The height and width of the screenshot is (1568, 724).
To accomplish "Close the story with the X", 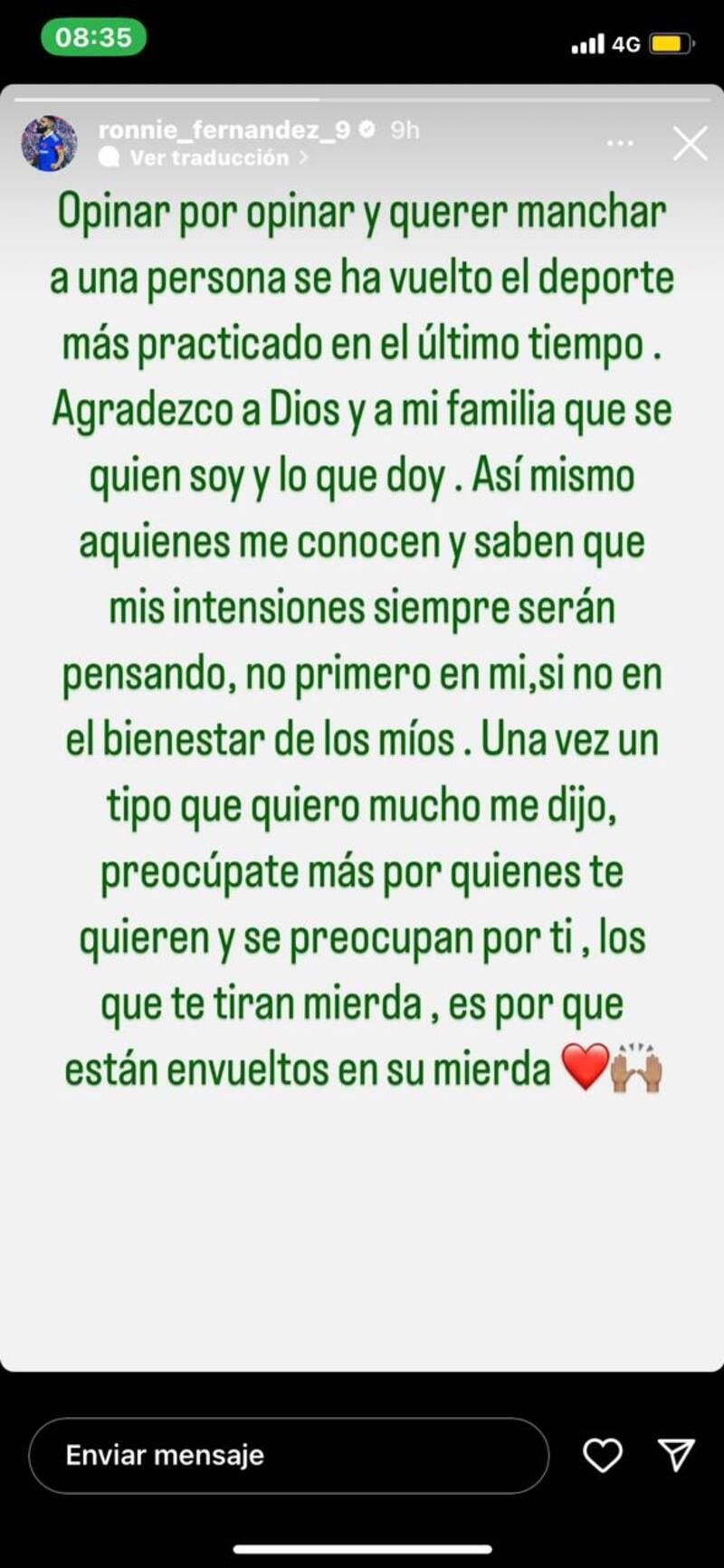I will tap(690, 144).
